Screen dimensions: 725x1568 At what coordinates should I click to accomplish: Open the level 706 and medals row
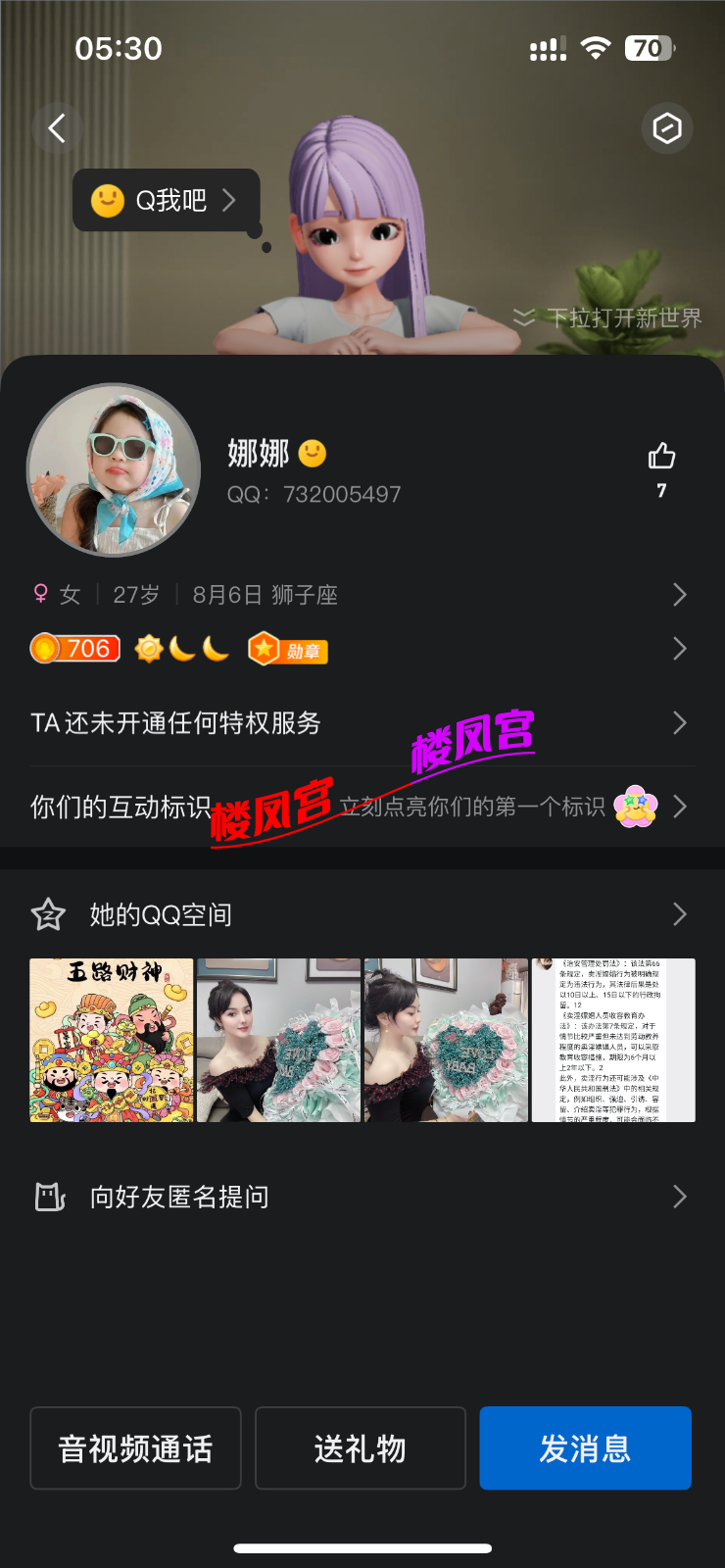click(361, 649)
